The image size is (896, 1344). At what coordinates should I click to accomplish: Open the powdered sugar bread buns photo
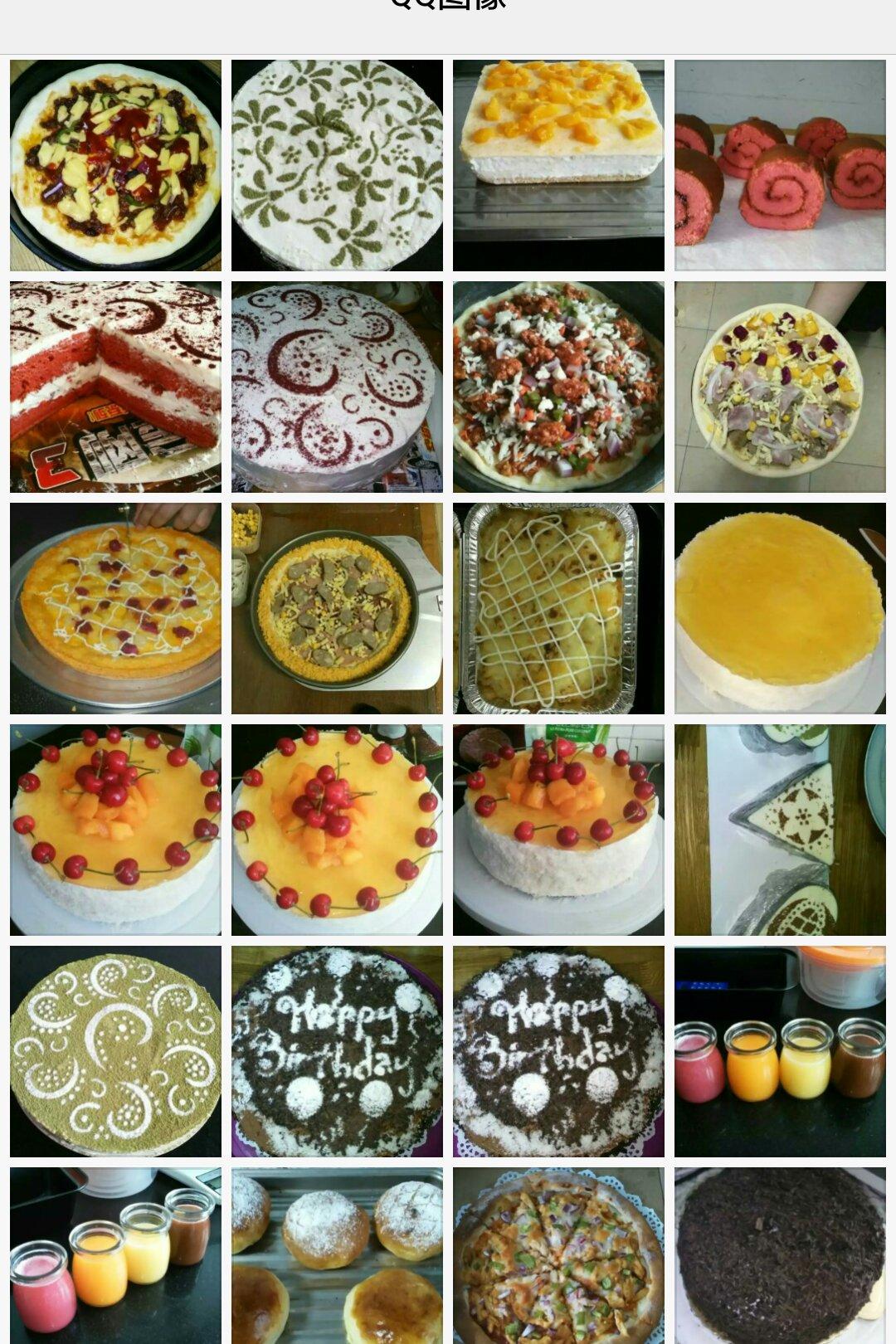point(337,1256)
